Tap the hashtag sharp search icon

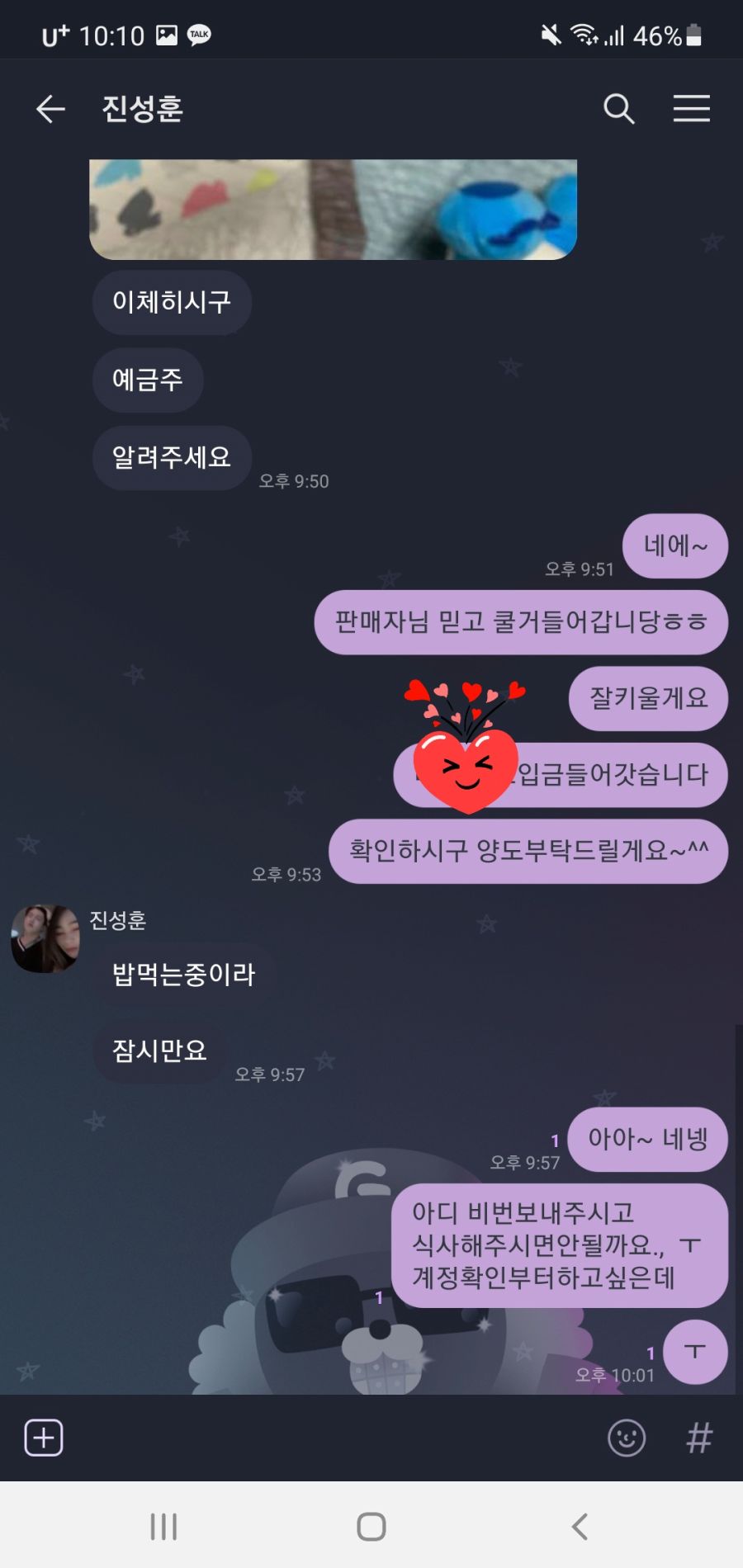[x=700, y=1437]
